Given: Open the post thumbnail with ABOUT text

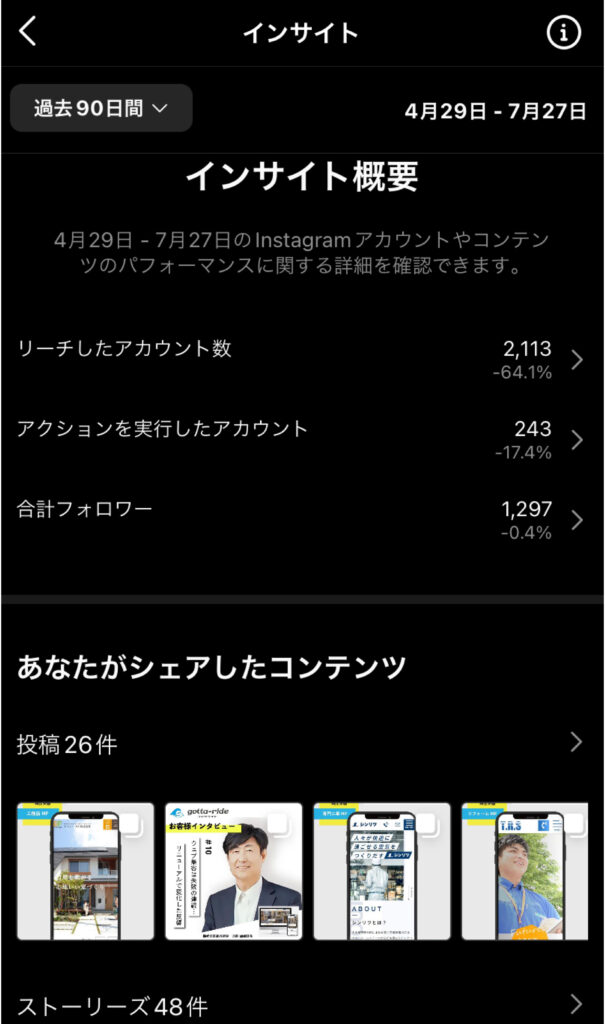Looking at the screenshot, I should [381, 871].
